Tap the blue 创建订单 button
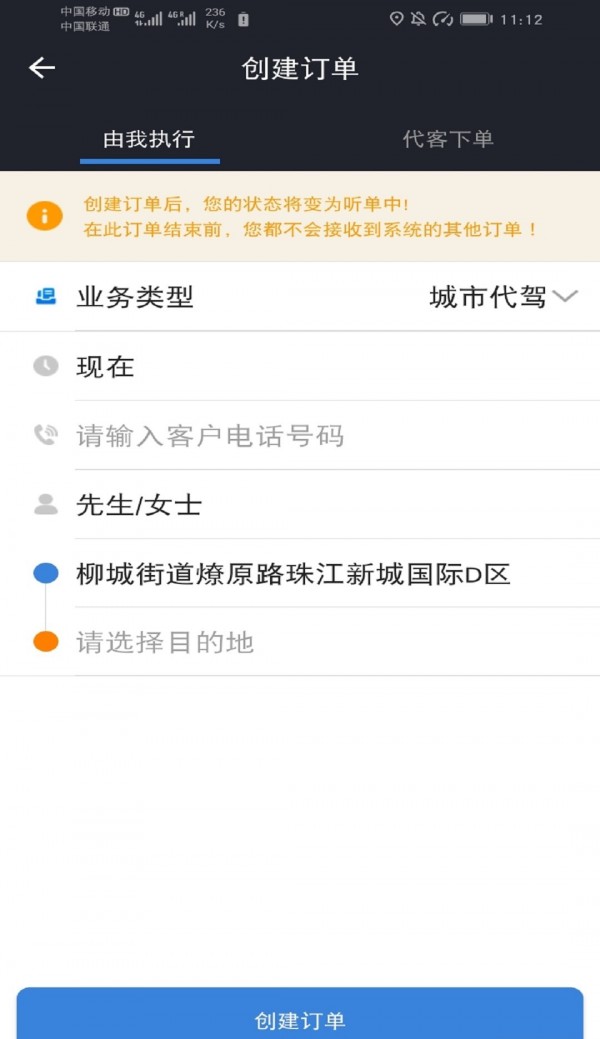 (300, 1015)
